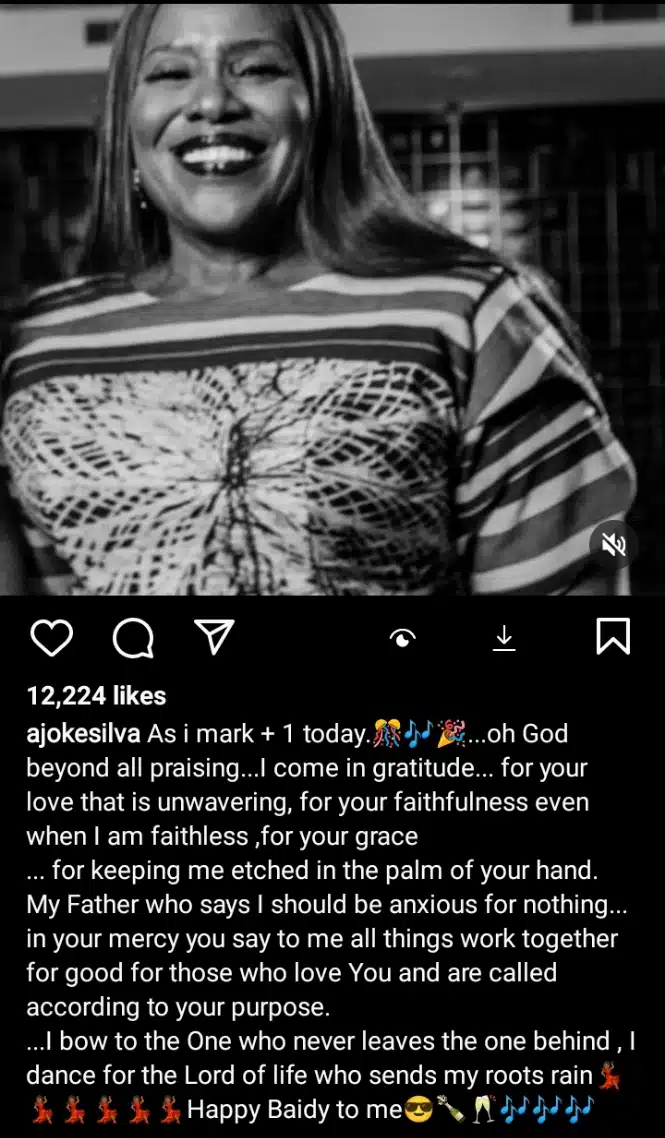Tap the eye view icon
The height and width of the screenshot is (1138, 665).
(x=402, y=638)
